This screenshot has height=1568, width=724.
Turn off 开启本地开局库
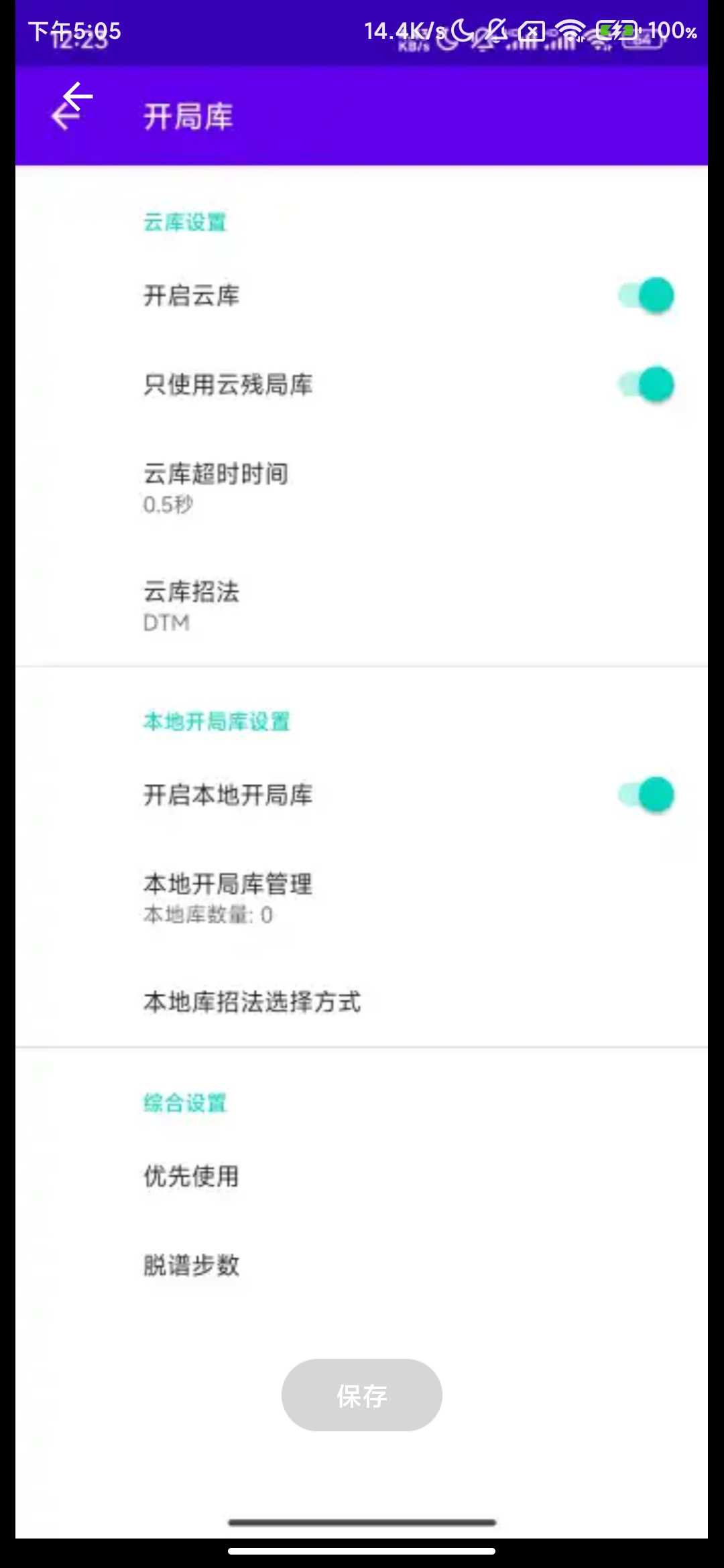pyautogui.click(x=646, y=795)
